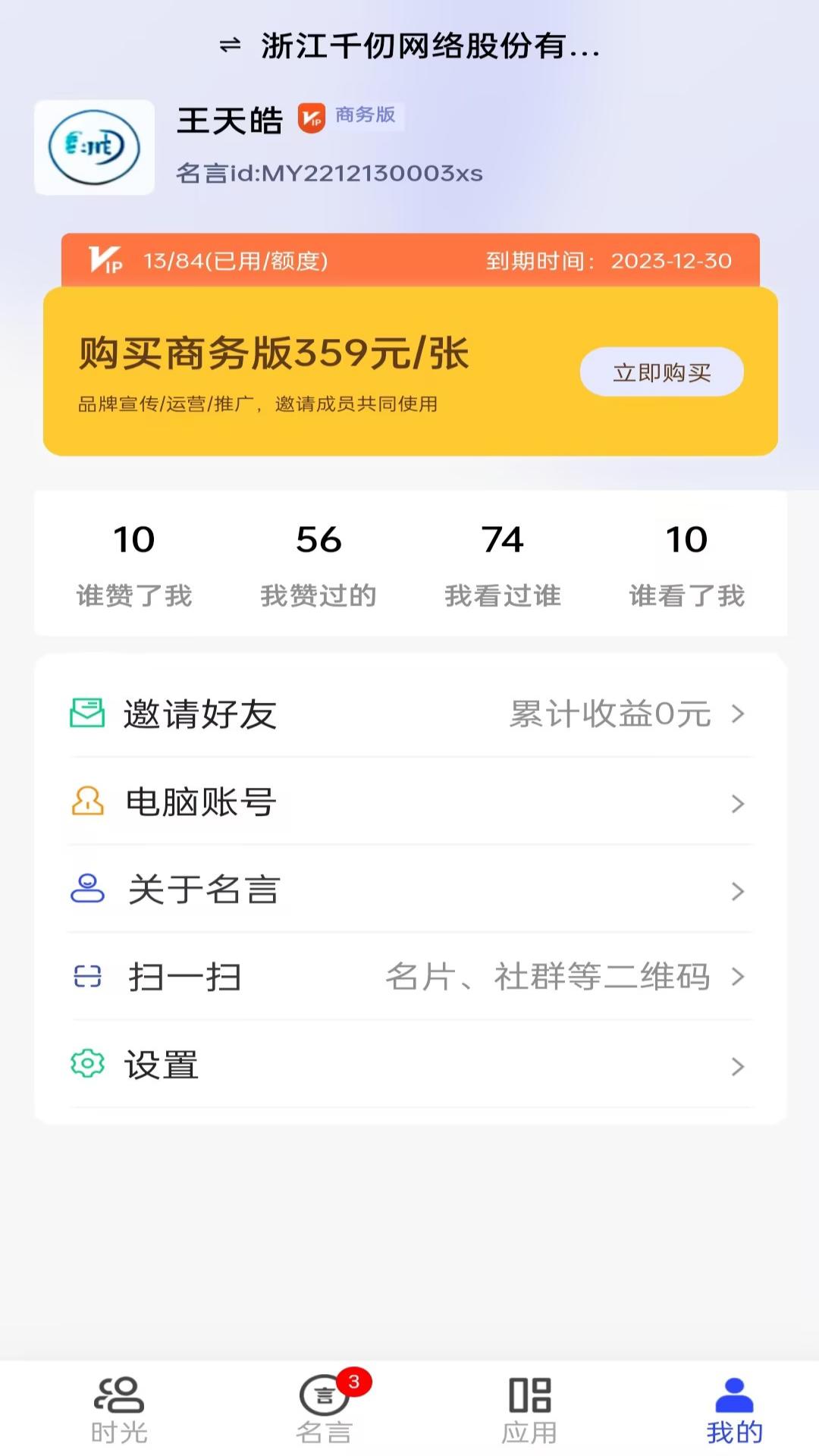The height and width of the screenshot is (1456, 819).
Task: Expand the 邀请好友 row chevron
Action: click(737, 714)
